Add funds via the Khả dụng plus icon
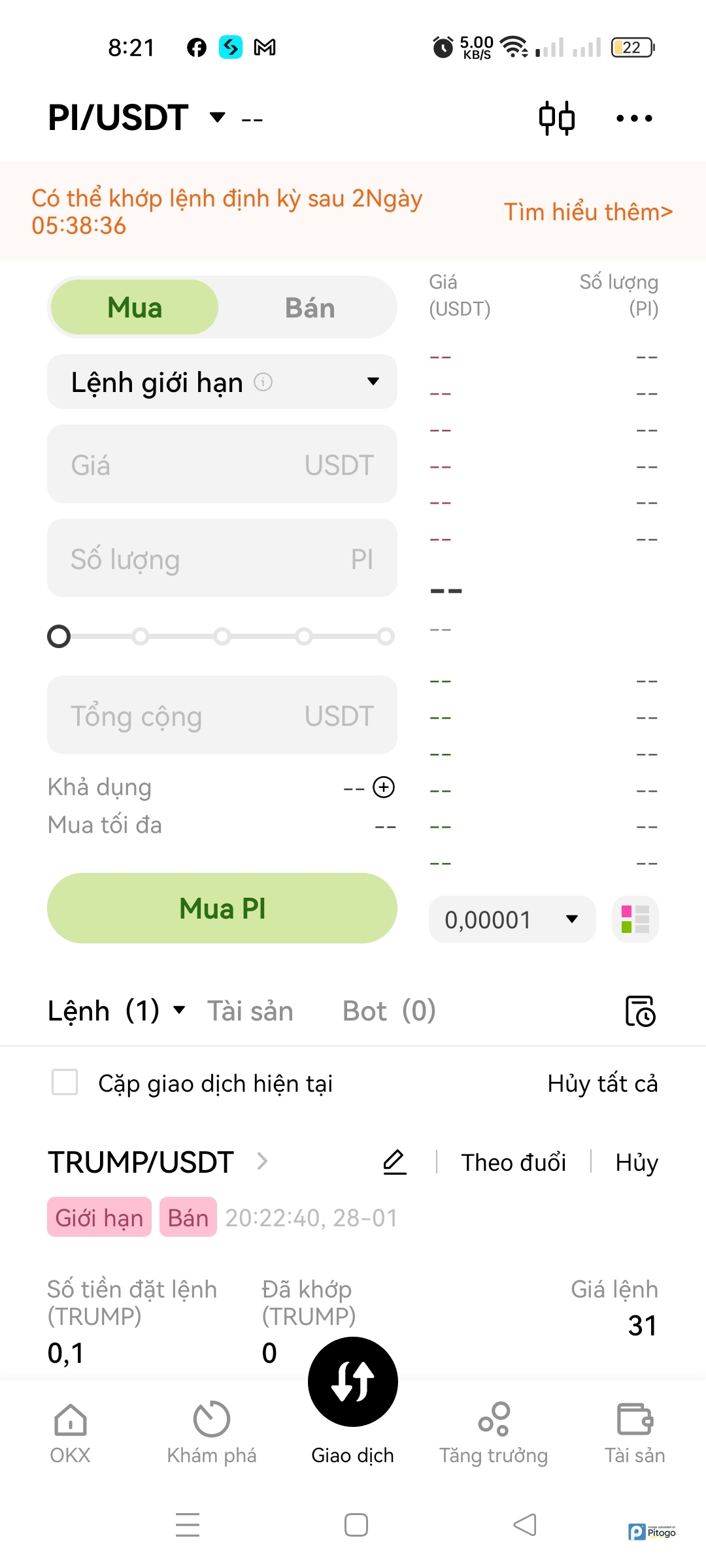706x1568 pixels. click(x=384, y=787)
